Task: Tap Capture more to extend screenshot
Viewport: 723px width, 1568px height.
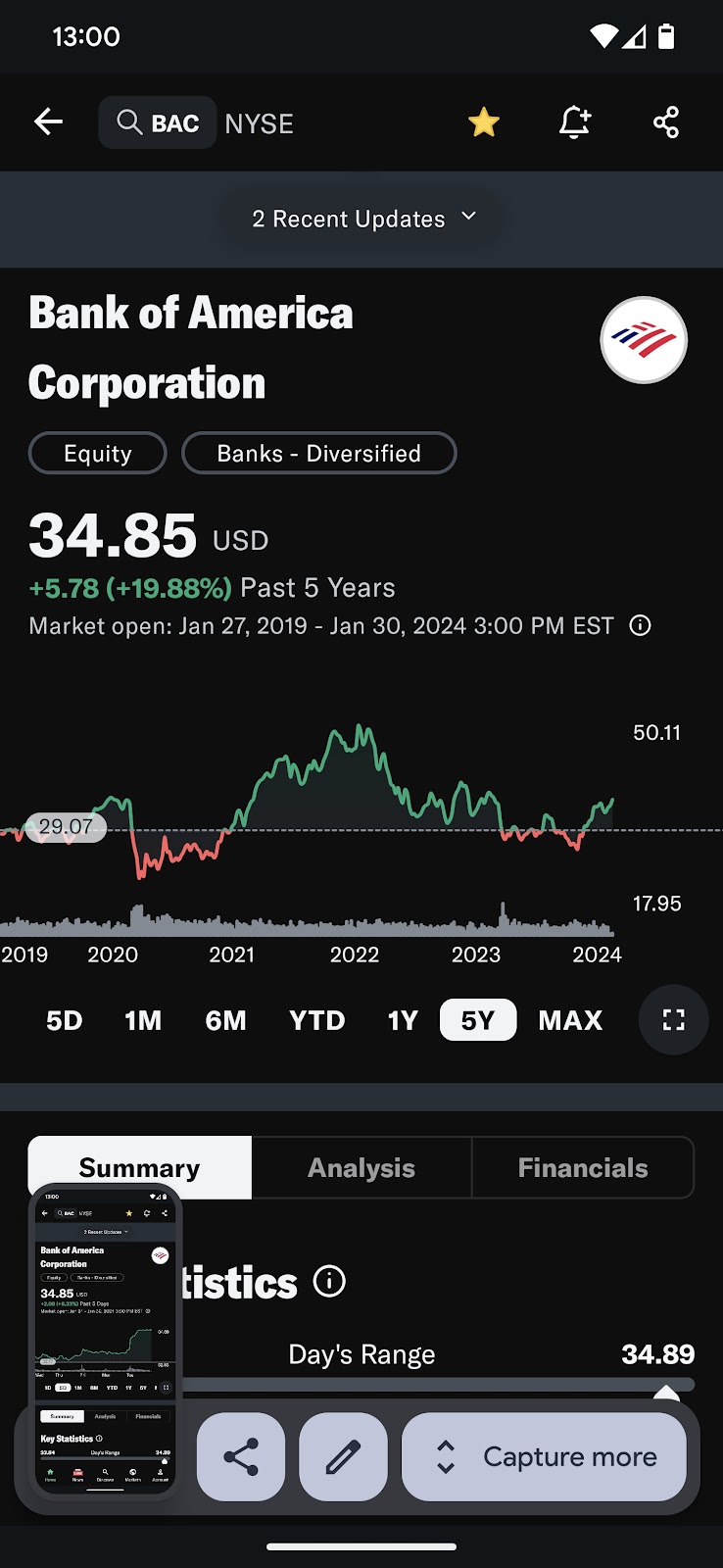Action: point(544,1456)
